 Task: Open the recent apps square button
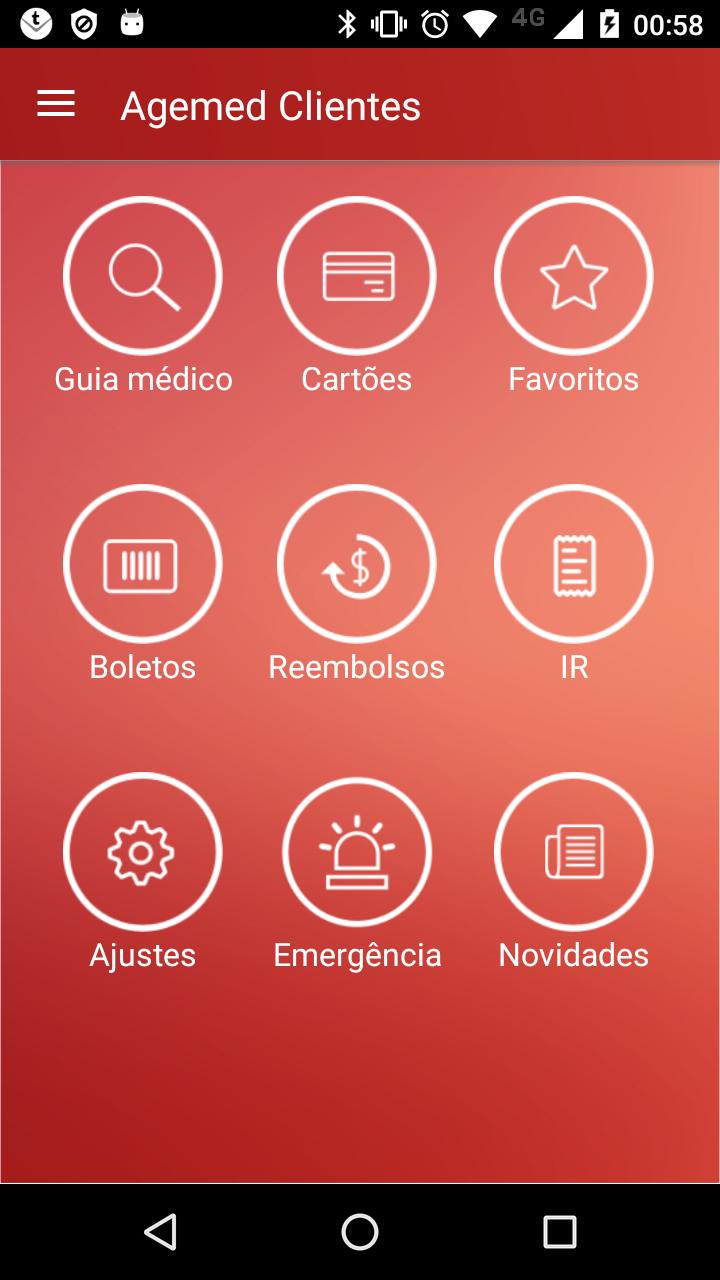click(x=560, y=1233)
